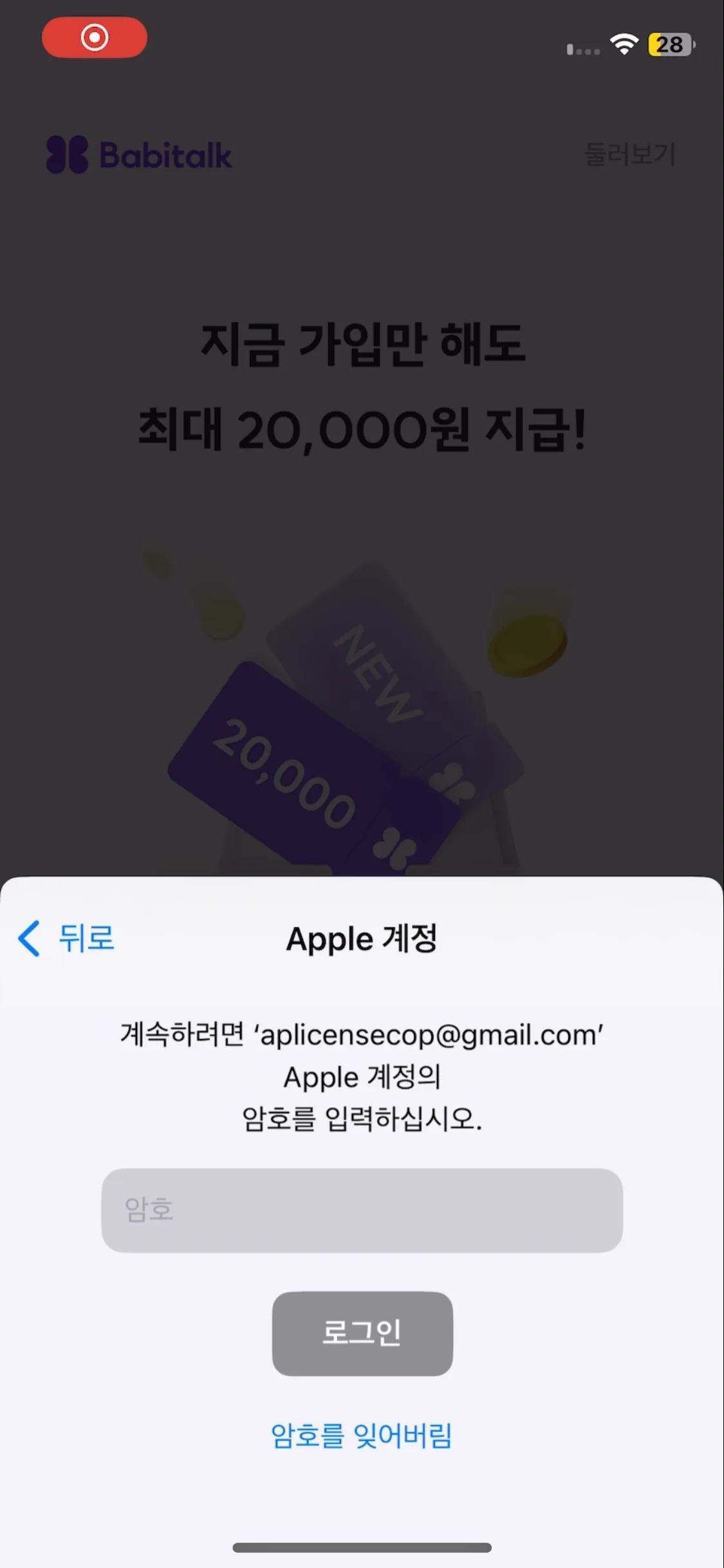The width and height of the screenshot is (724, 1568).
Task: Go back with the 뒤로 button
Action: coord(67,938)
